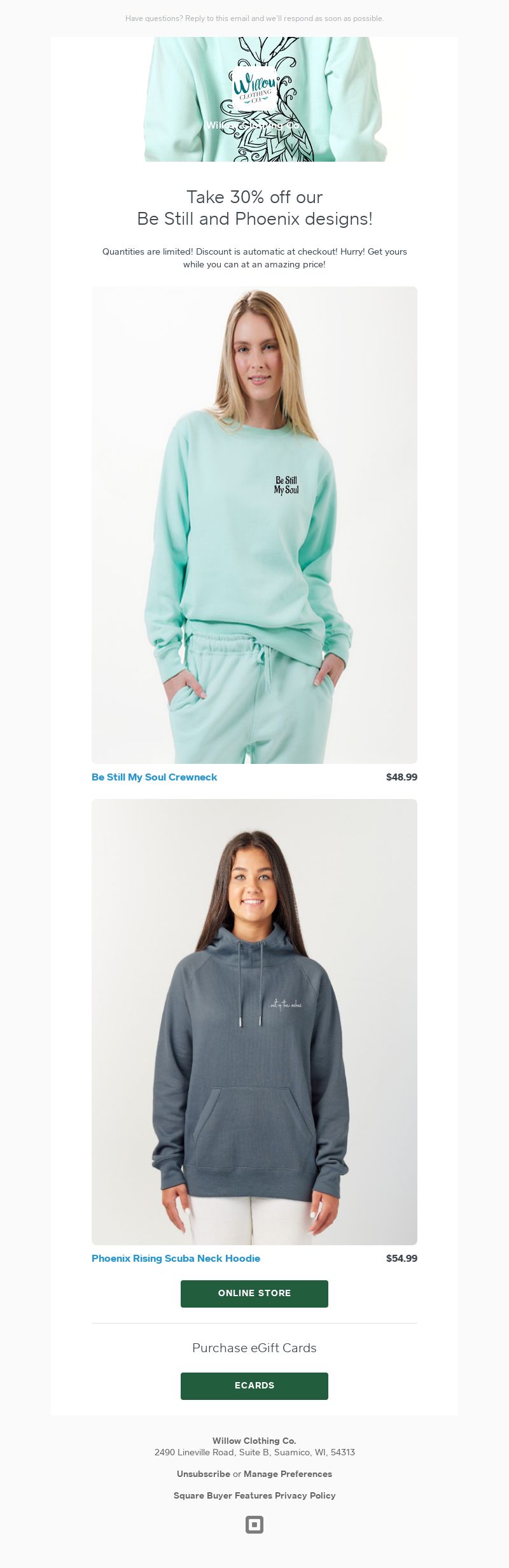Open Manage Preferences
Viewport: 509px width, 1568px height.
point(288,1474)
